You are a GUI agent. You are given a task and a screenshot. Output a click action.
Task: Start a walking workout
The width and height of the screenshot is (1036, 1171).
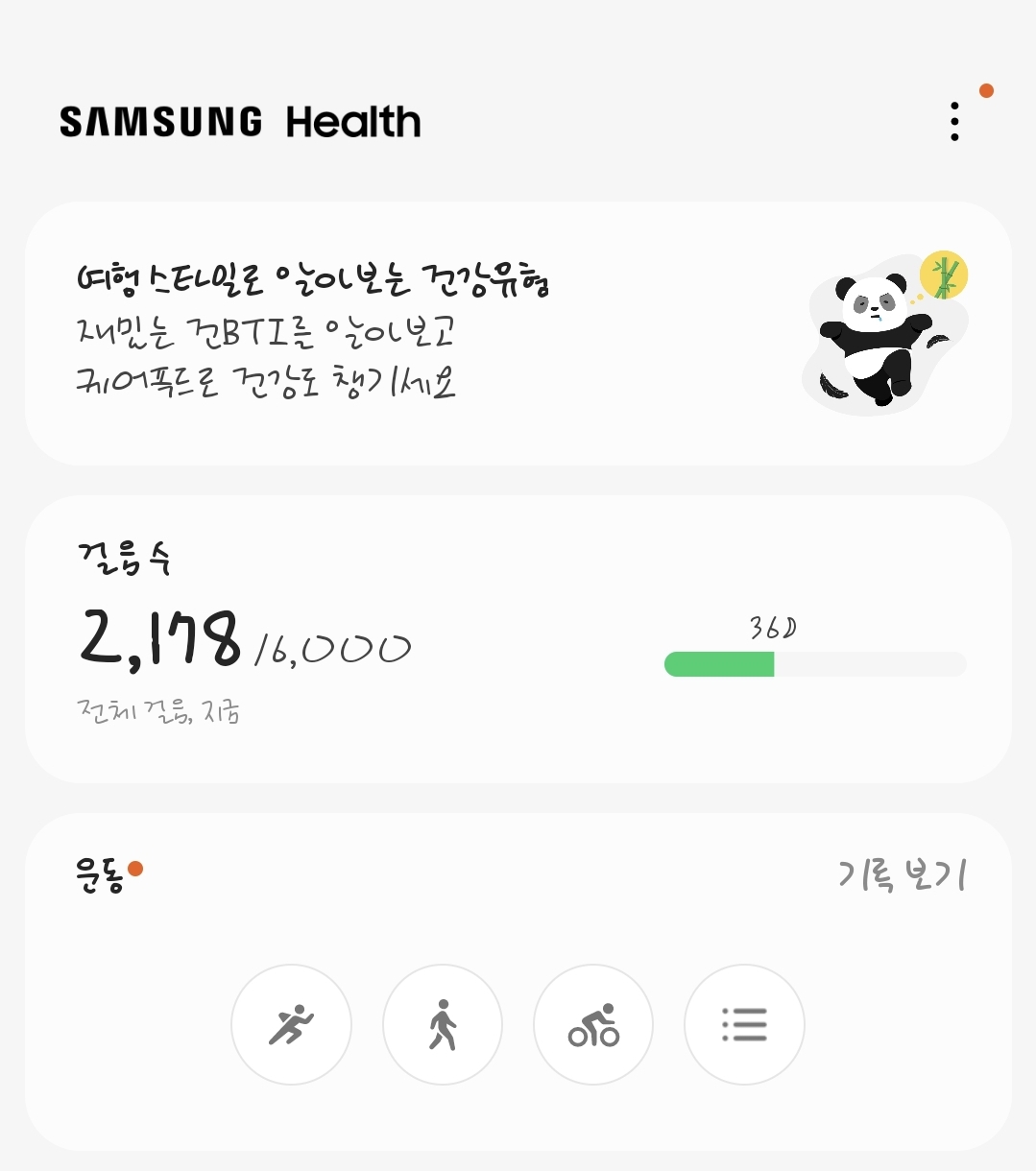pyautogui.click(x=442, y=1024)
